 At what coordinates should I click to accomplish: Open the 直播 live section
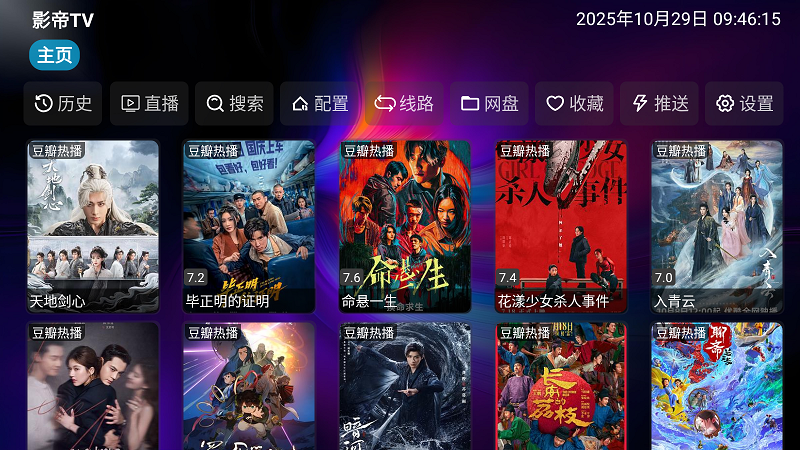click(149, 103)
